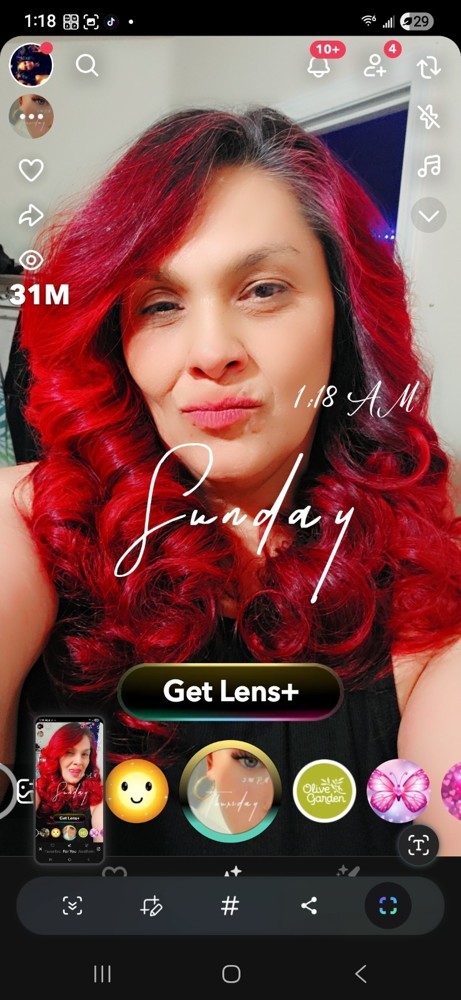Screen dimensions: 461x1000
Task: Open the search magnifier
Action: tap(86, 65)
